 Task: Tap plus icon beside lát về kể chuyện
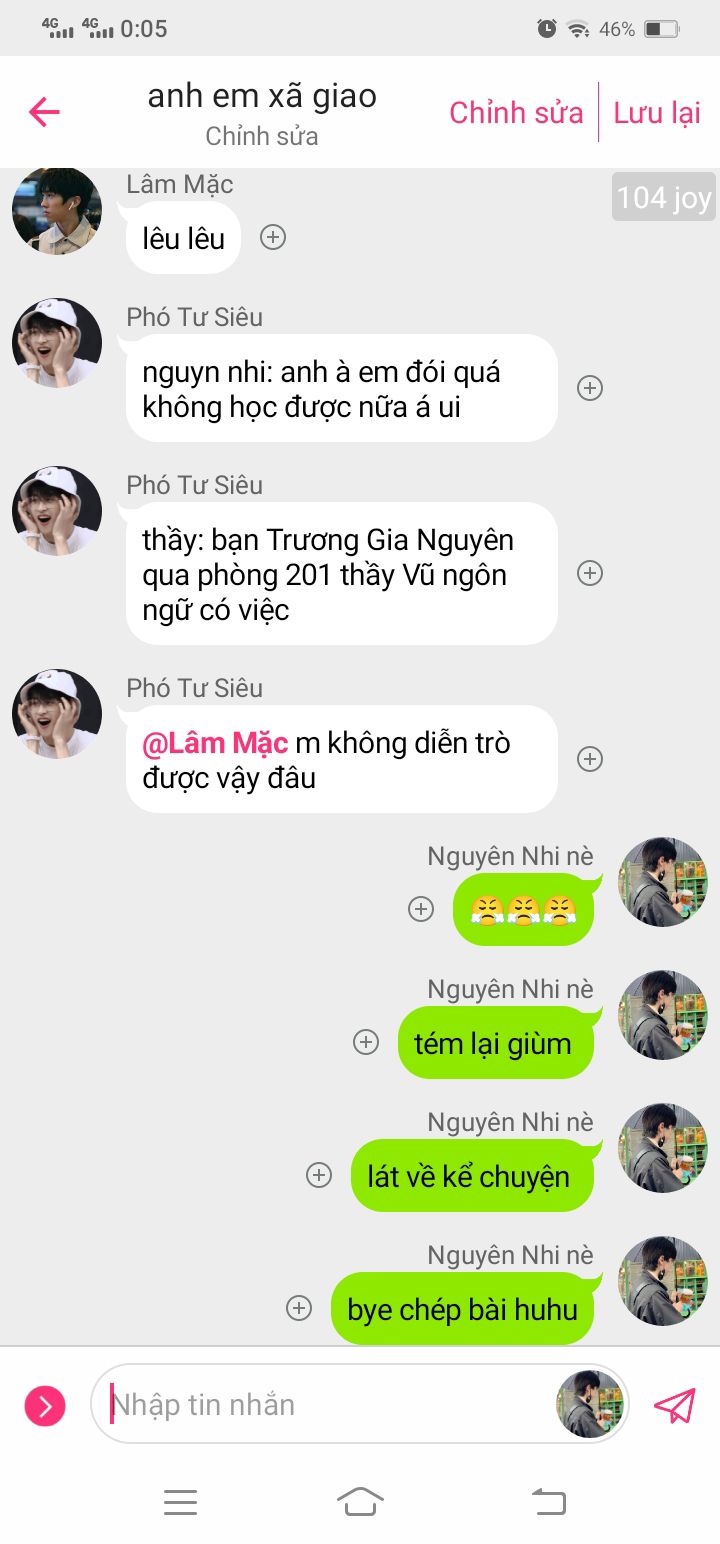click(x=319, y=1176)
